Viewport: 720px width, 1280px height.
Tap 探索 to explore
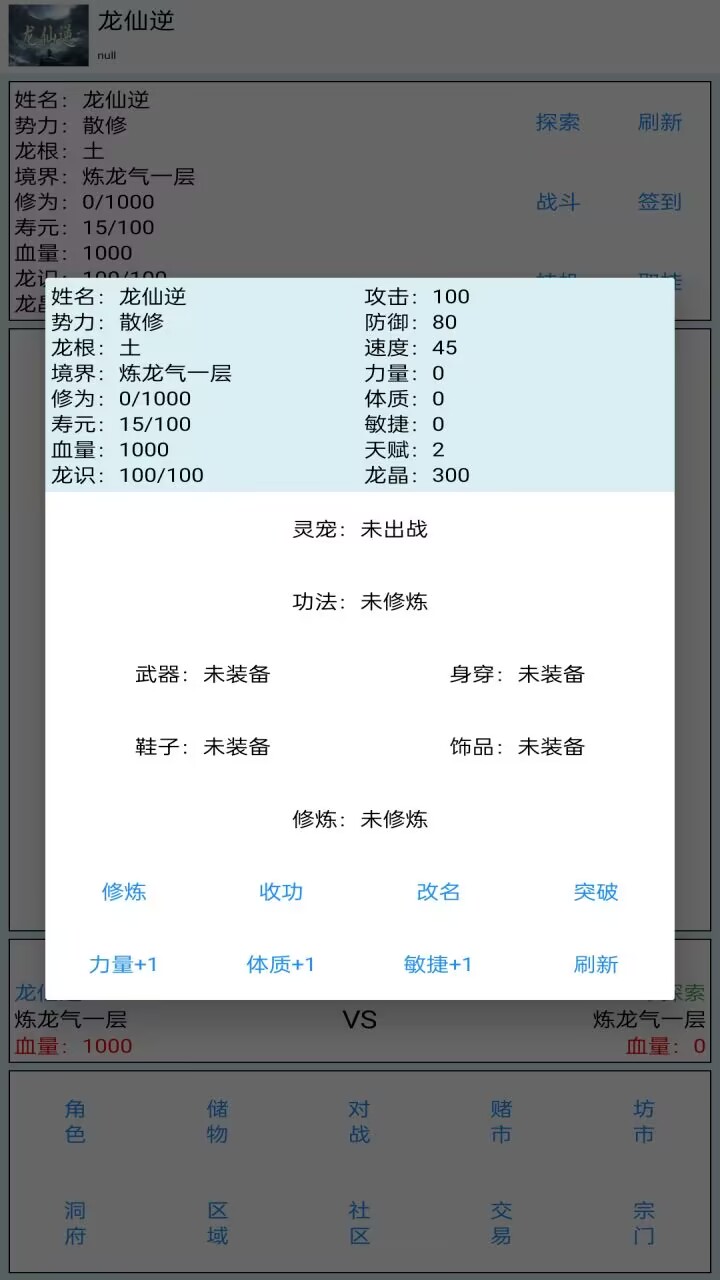[x=558, y=122]
